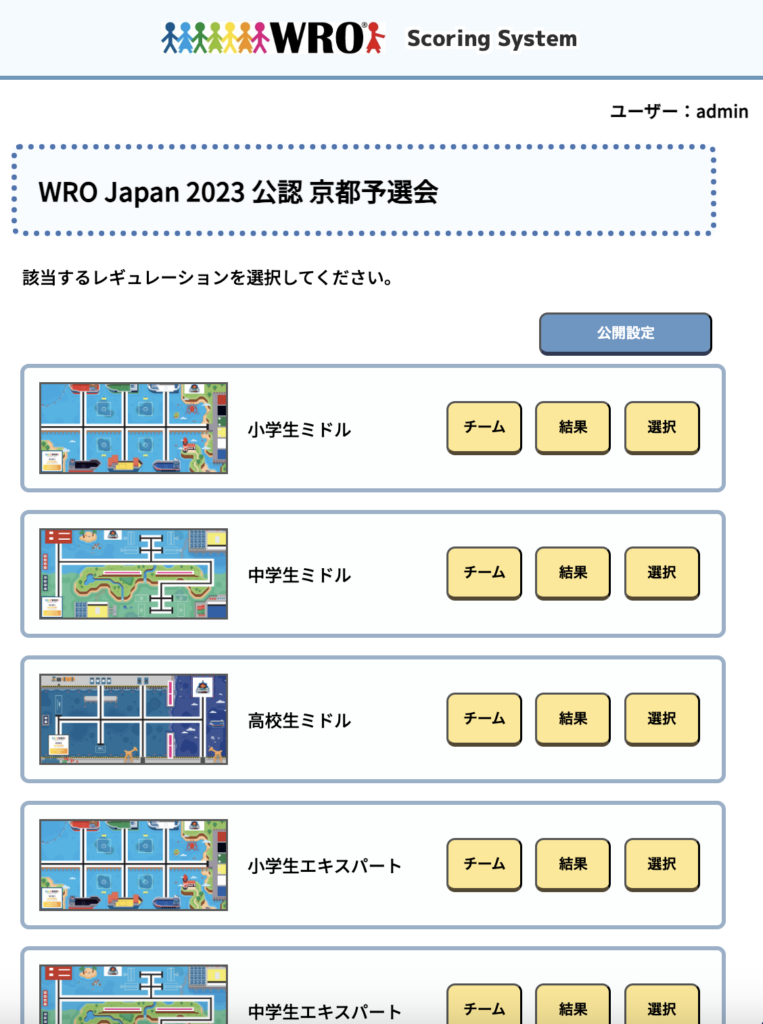The height and width of the screenshot is (1024, 763).
Task: View 結果 for 中学生ミドル
Action: [573, 573]
